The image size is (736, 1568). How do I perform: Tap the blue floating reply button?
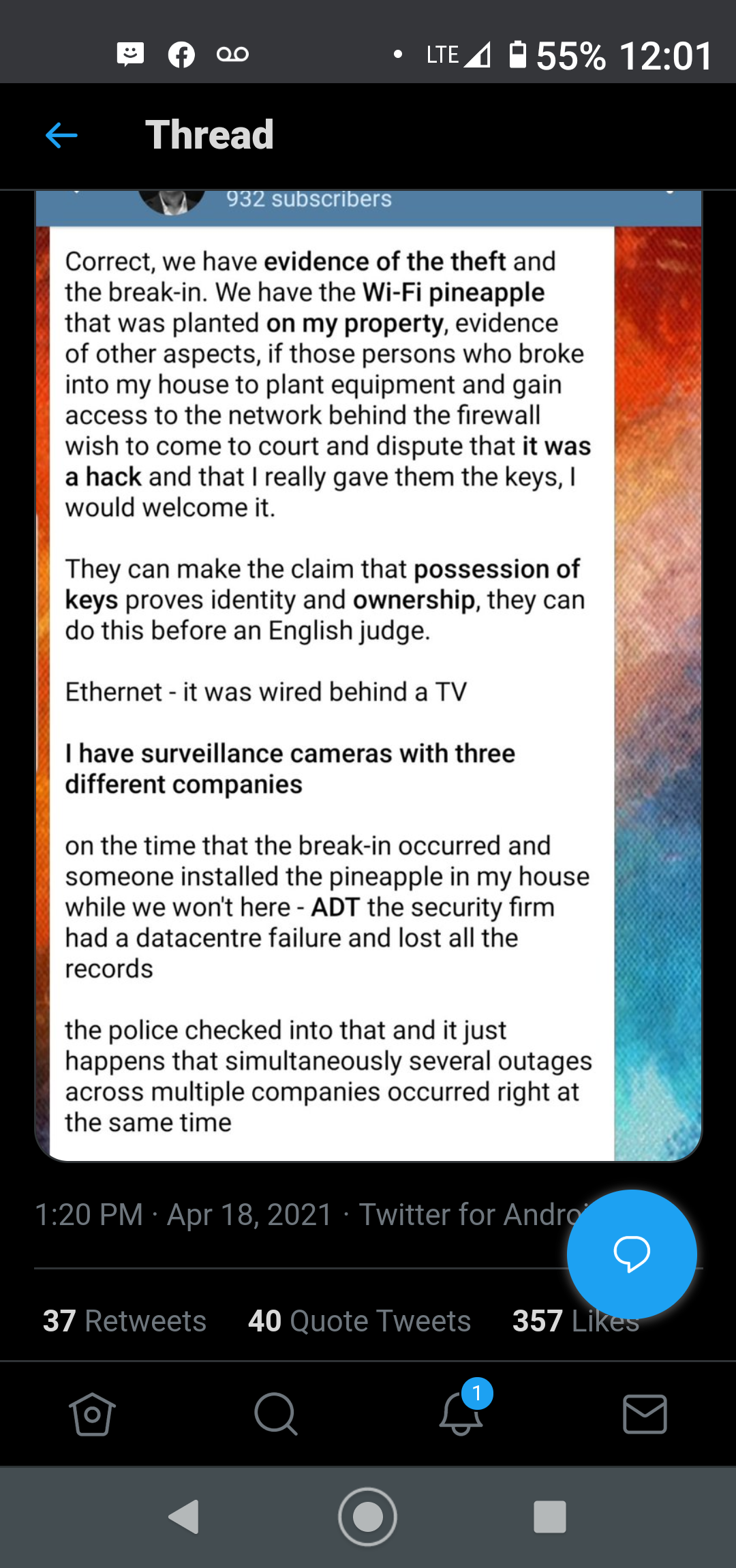631,1254
